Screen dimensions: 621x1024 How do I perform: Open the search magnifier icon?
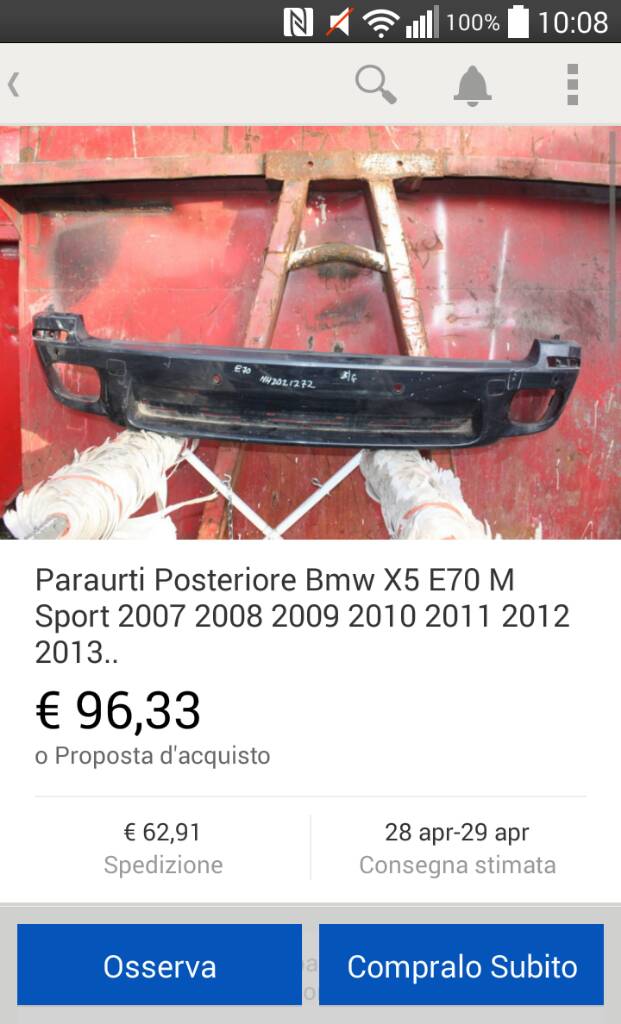click(x=375, y=85)
